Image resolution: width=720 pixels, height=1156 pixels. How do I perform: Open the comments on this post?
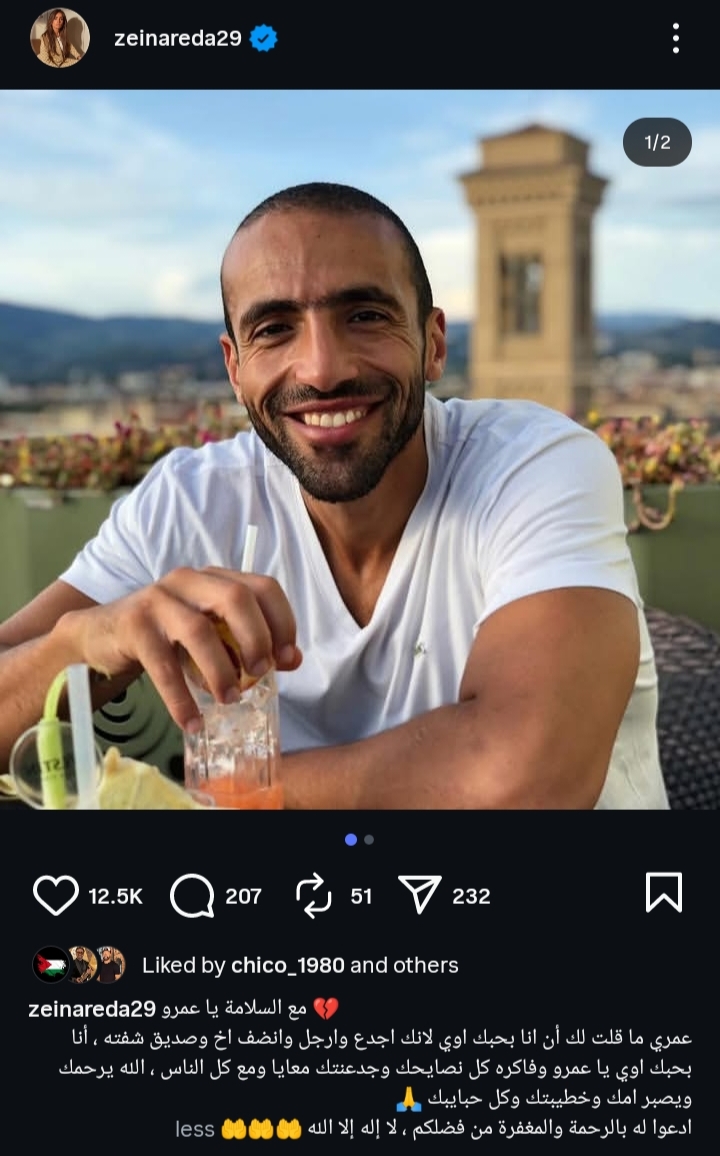point(192,895)
